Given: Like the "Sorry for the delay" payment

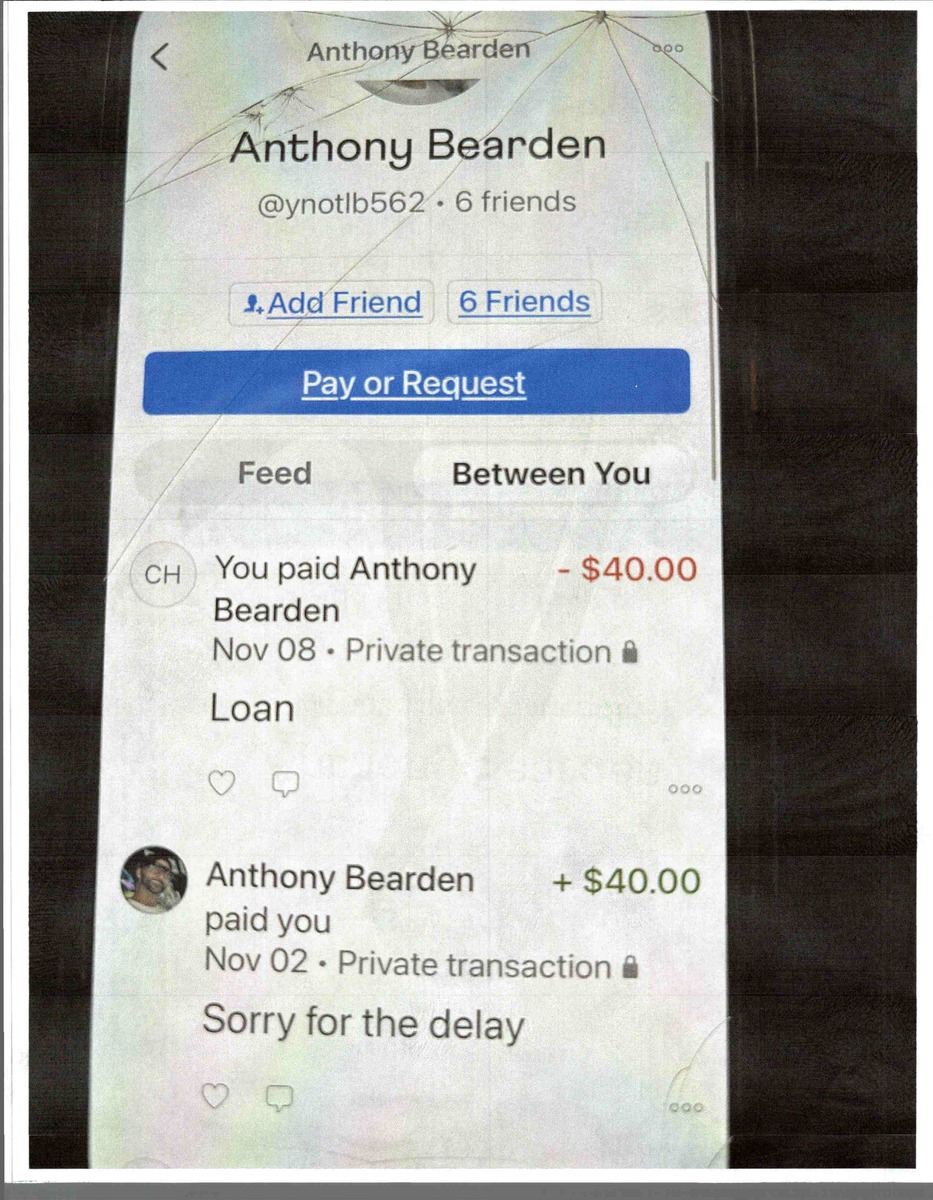Looking at the screenshot, I should (x=216, y=1097).
